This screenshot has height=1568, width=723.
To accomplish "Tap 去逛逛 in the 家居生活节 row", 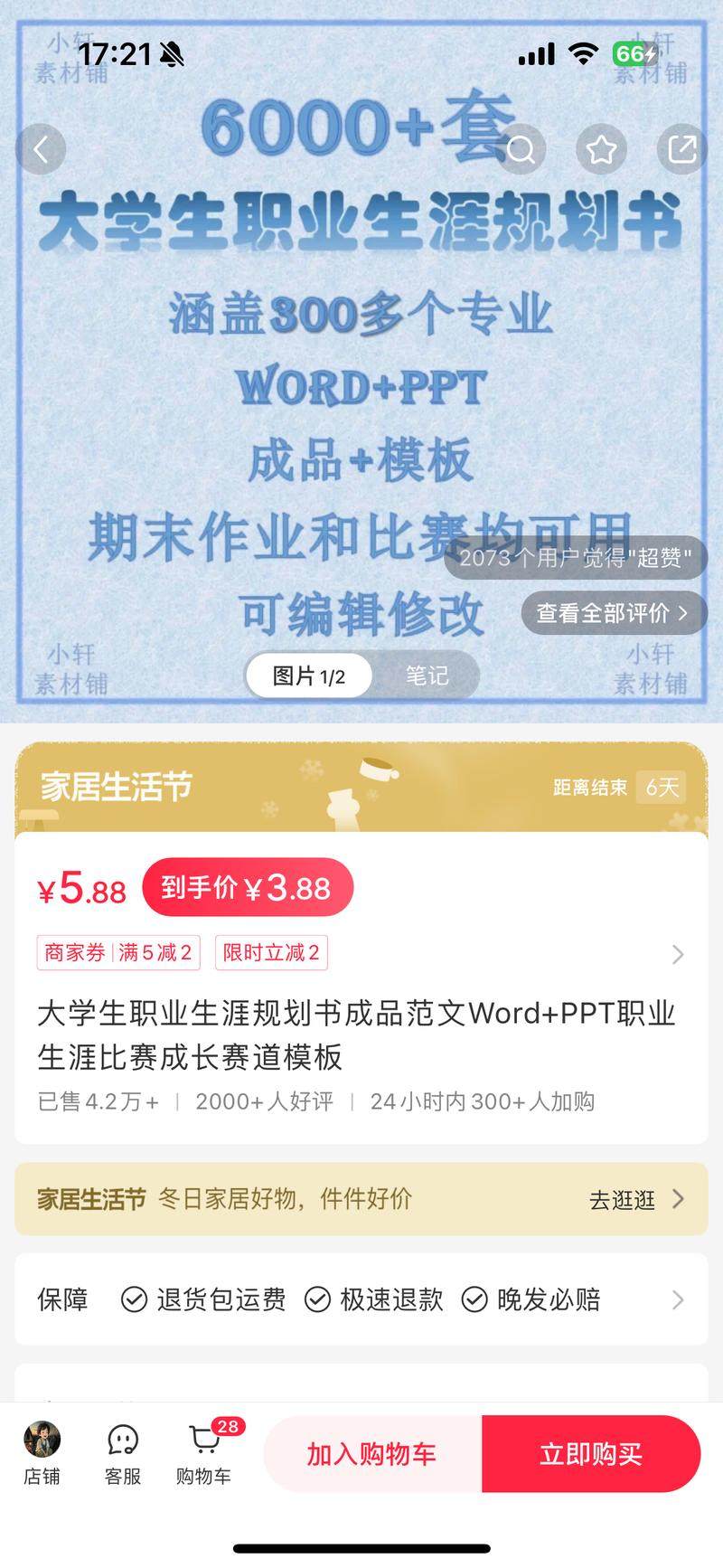I will tap(635, 1200).
